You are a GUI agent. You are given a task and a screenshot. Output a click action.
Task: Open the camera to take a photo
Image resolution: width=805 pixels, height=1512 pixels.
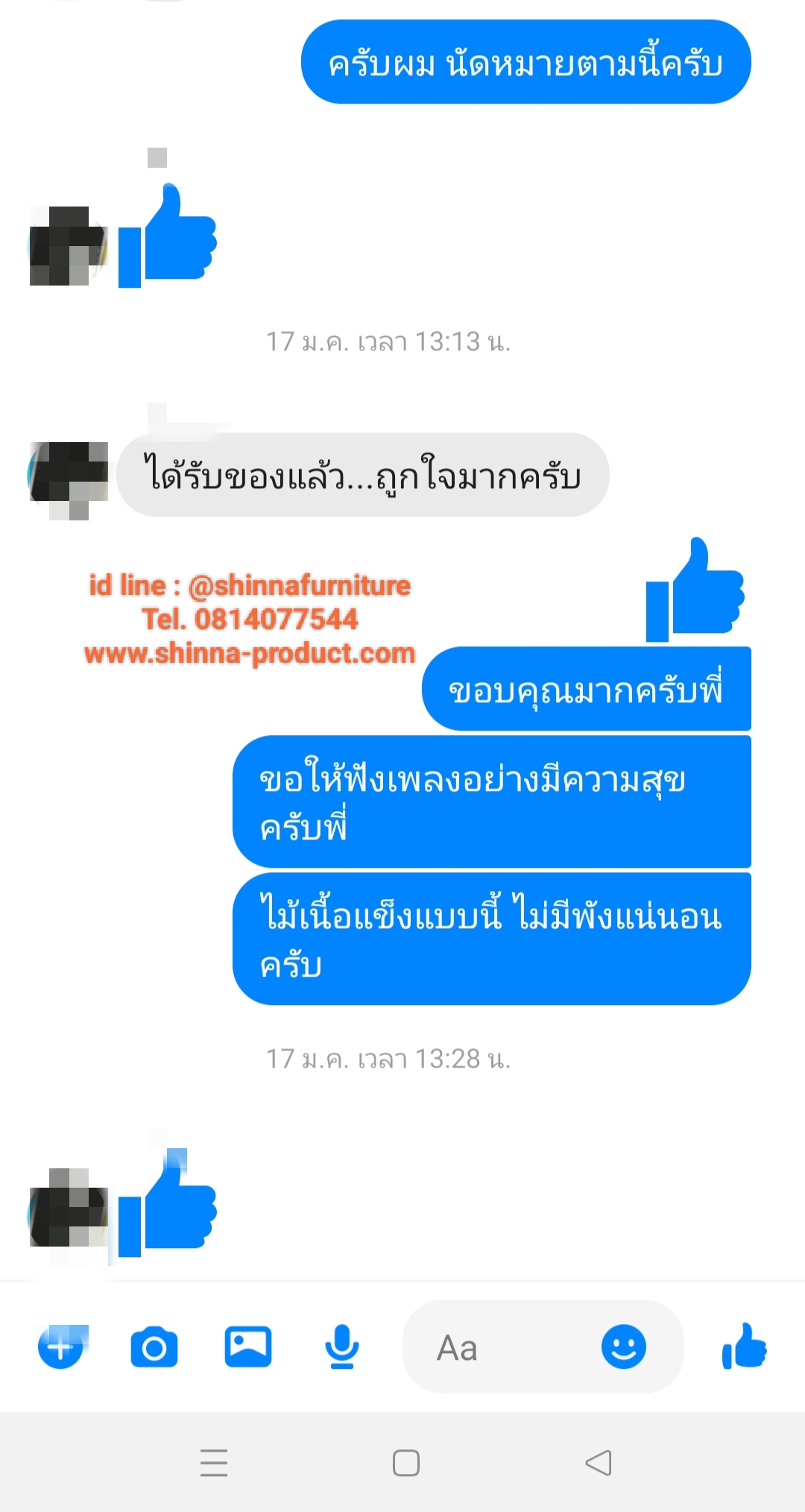click(x=154, y=1347)
